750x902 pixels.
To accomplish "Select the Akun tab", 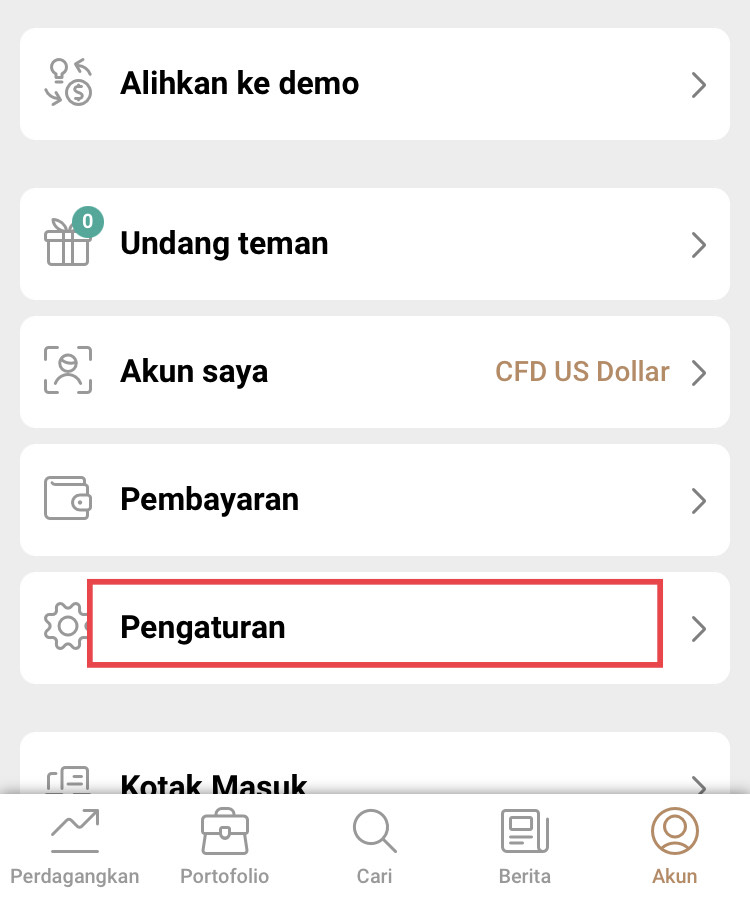I will [x=674, y=846].
